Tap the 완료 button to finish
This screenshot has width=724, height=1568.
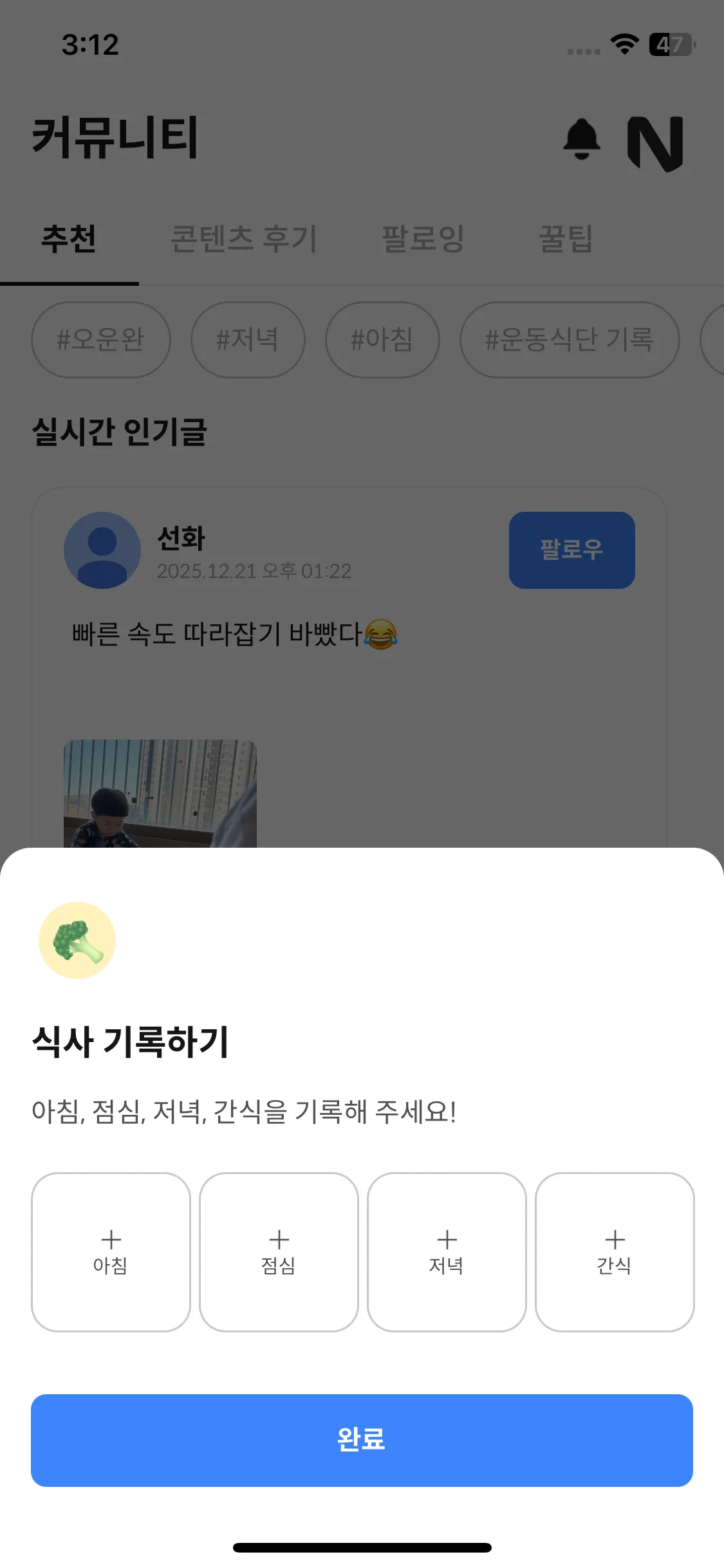pos(362,1440)
